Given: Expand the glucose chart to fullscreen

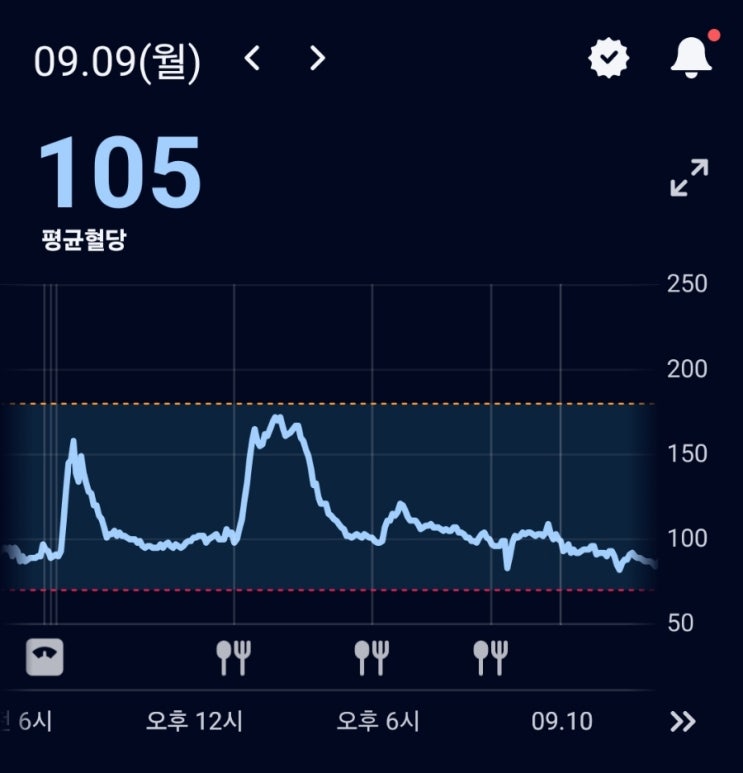Looking at the screenshot, I should pyautogui.click(x=689, y=178).
